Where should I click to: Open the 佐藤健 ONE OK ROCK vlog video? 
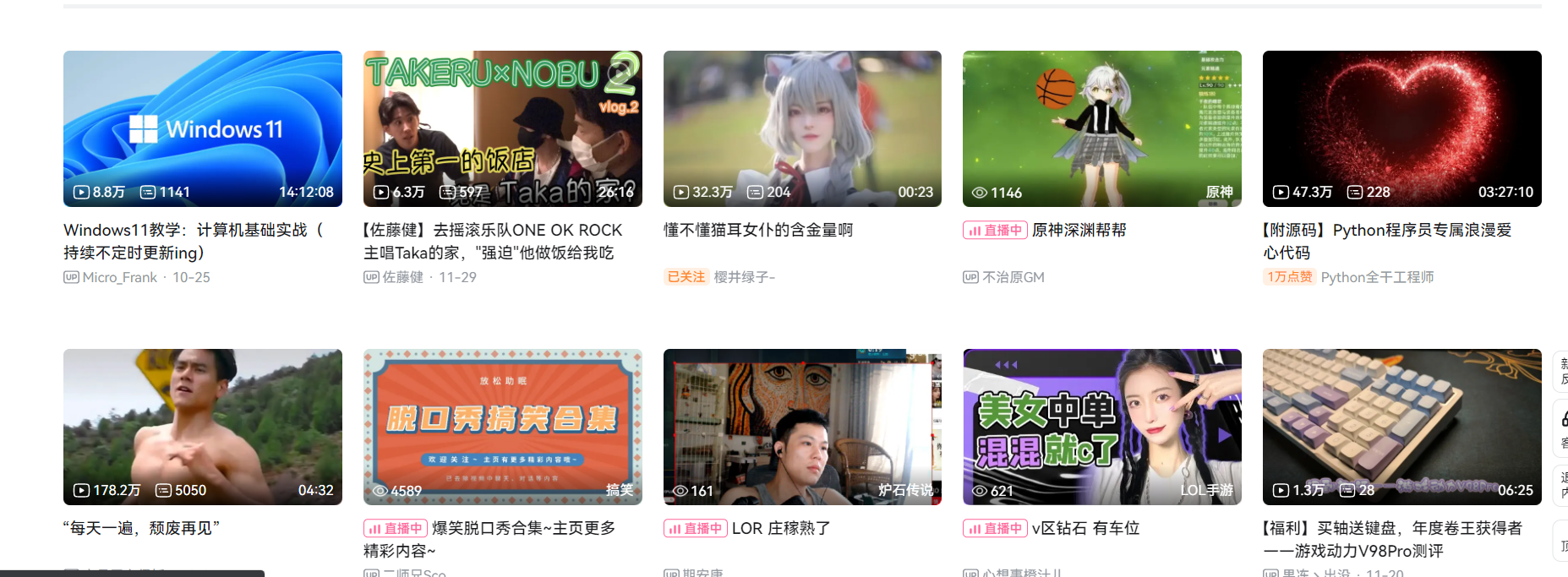pyautogui.click(x=502, y=128)
